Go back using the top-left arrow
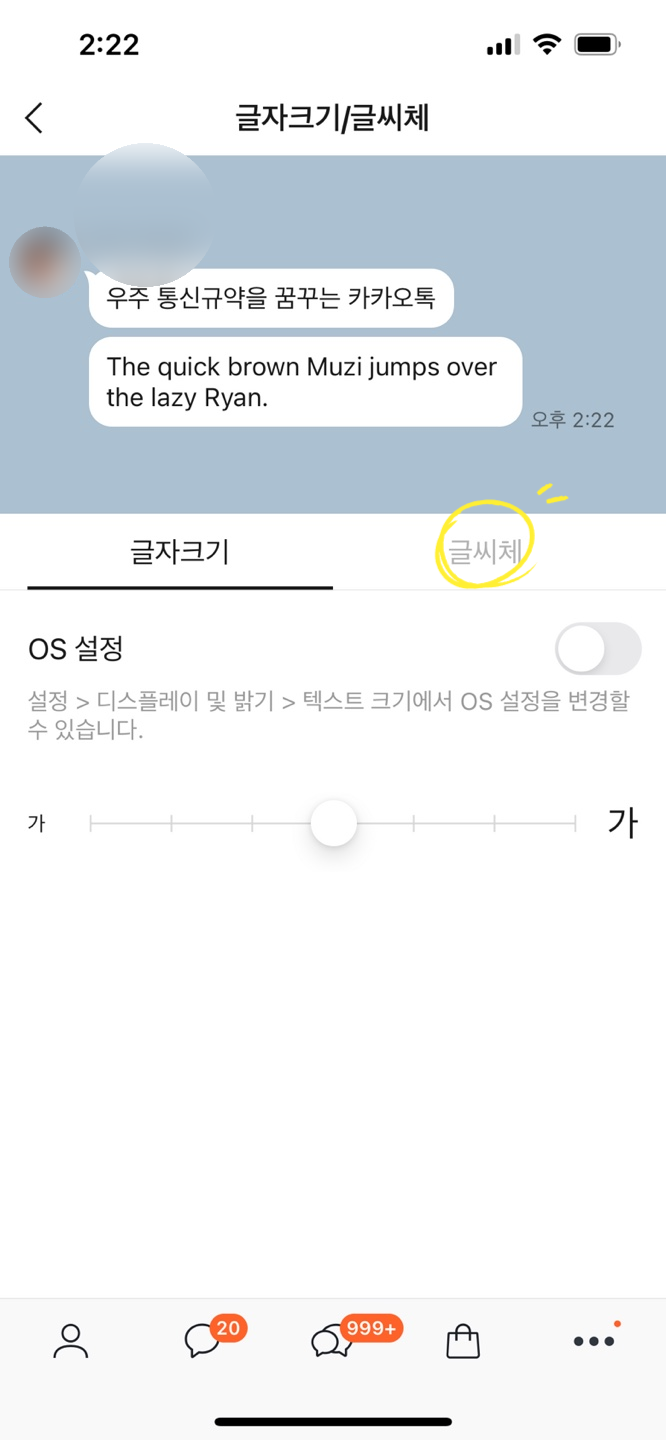666x1440 pixels. (34, 118)
